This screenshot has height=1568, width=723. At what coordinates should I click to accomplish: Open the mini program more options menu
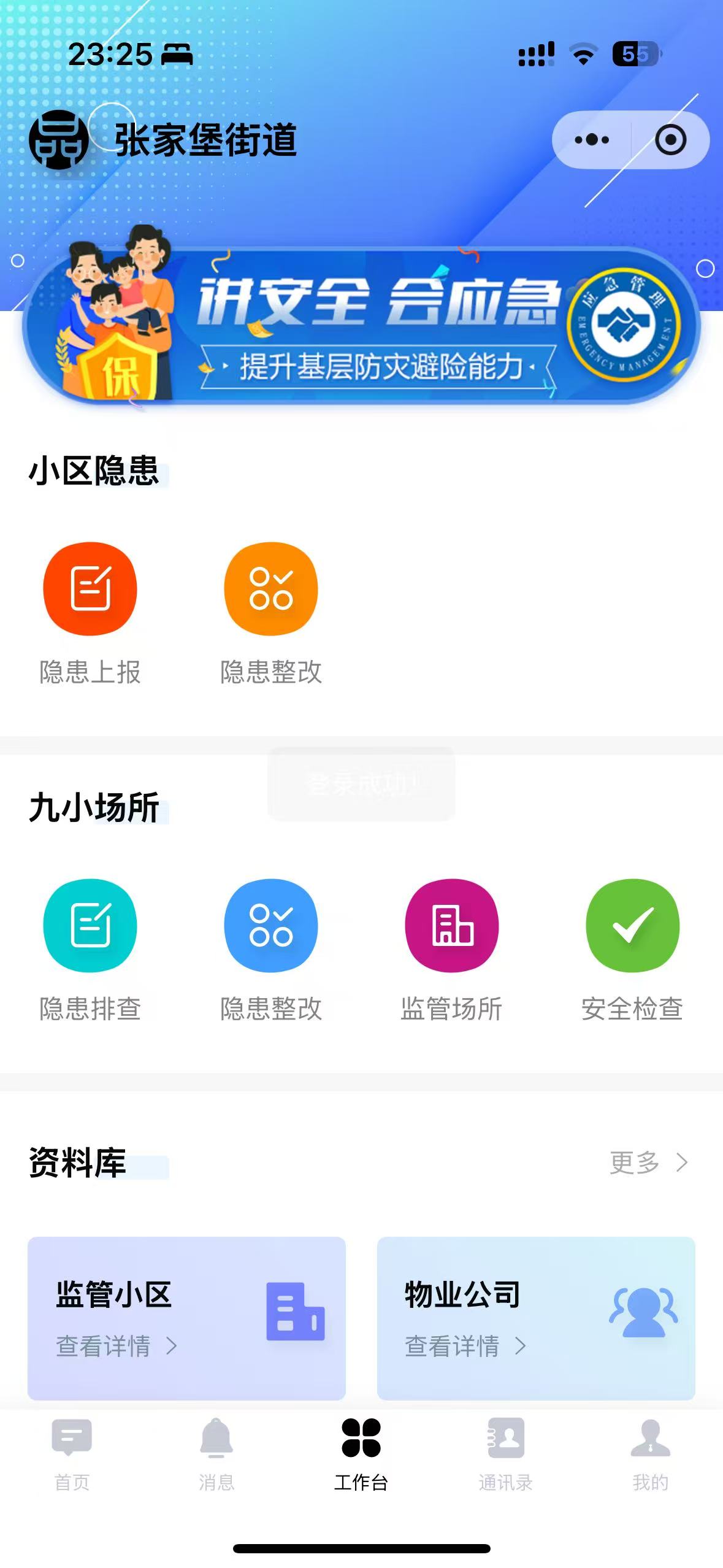tap(592, 140)
